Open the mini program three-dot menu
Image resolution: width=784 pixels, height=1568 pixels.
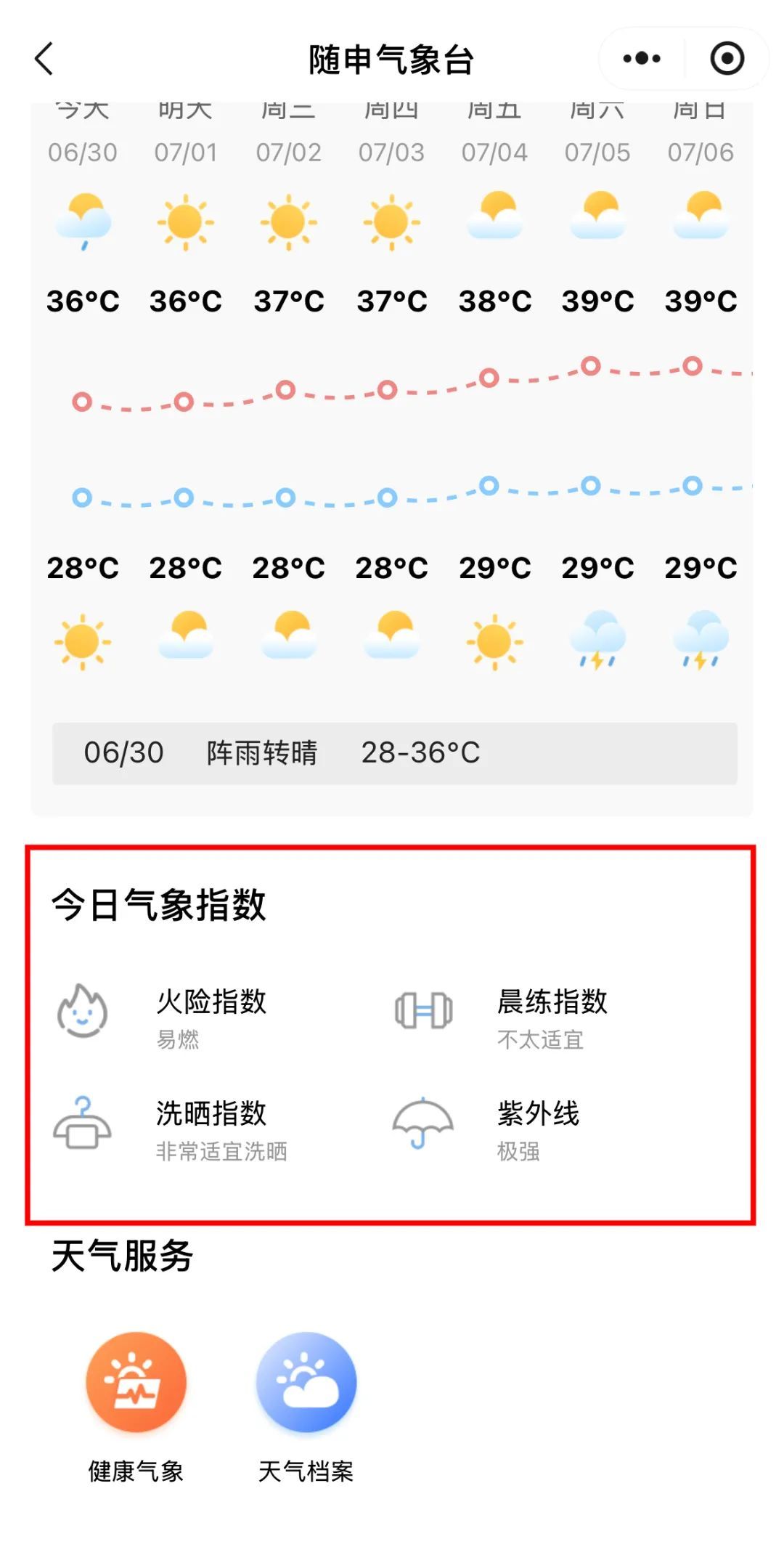(x=642, y=59)
